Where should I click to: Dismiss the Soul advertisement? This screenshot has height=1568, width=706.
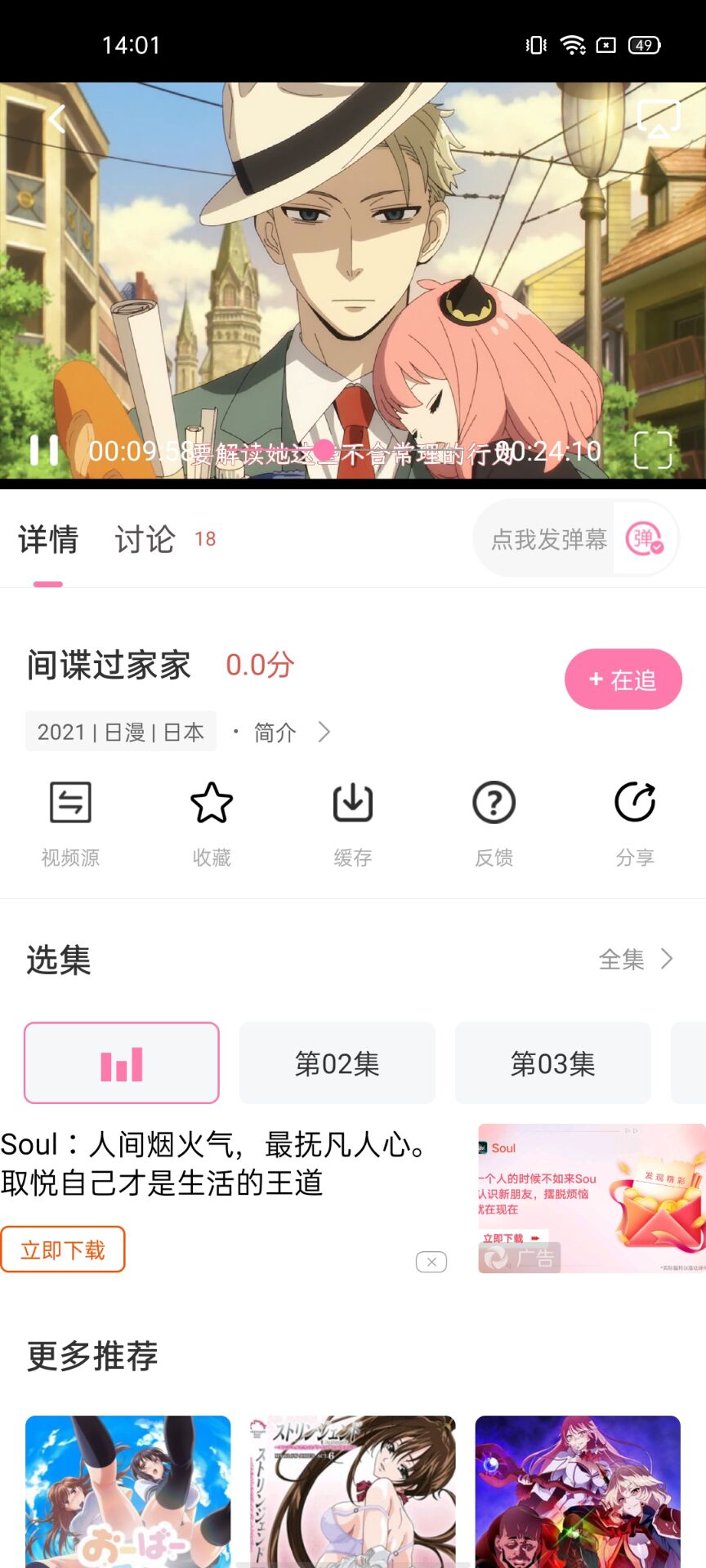(x=431, y=1262)
